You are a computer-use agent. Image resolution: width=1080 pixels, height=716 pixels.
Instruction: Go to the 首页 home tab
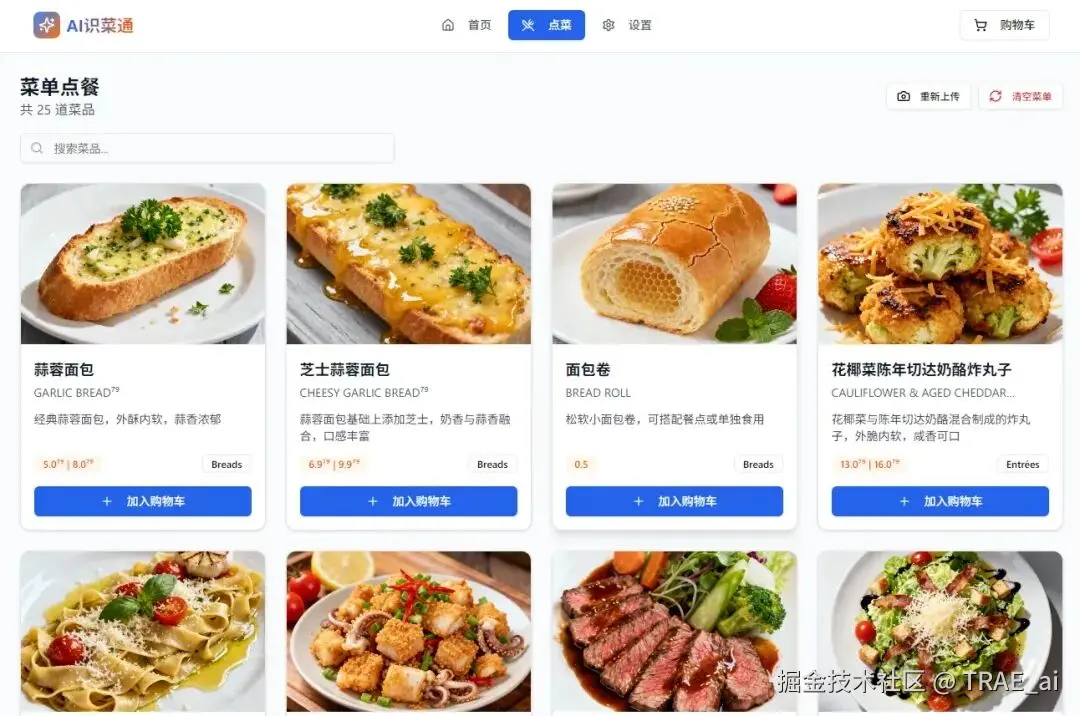point(467,25)
